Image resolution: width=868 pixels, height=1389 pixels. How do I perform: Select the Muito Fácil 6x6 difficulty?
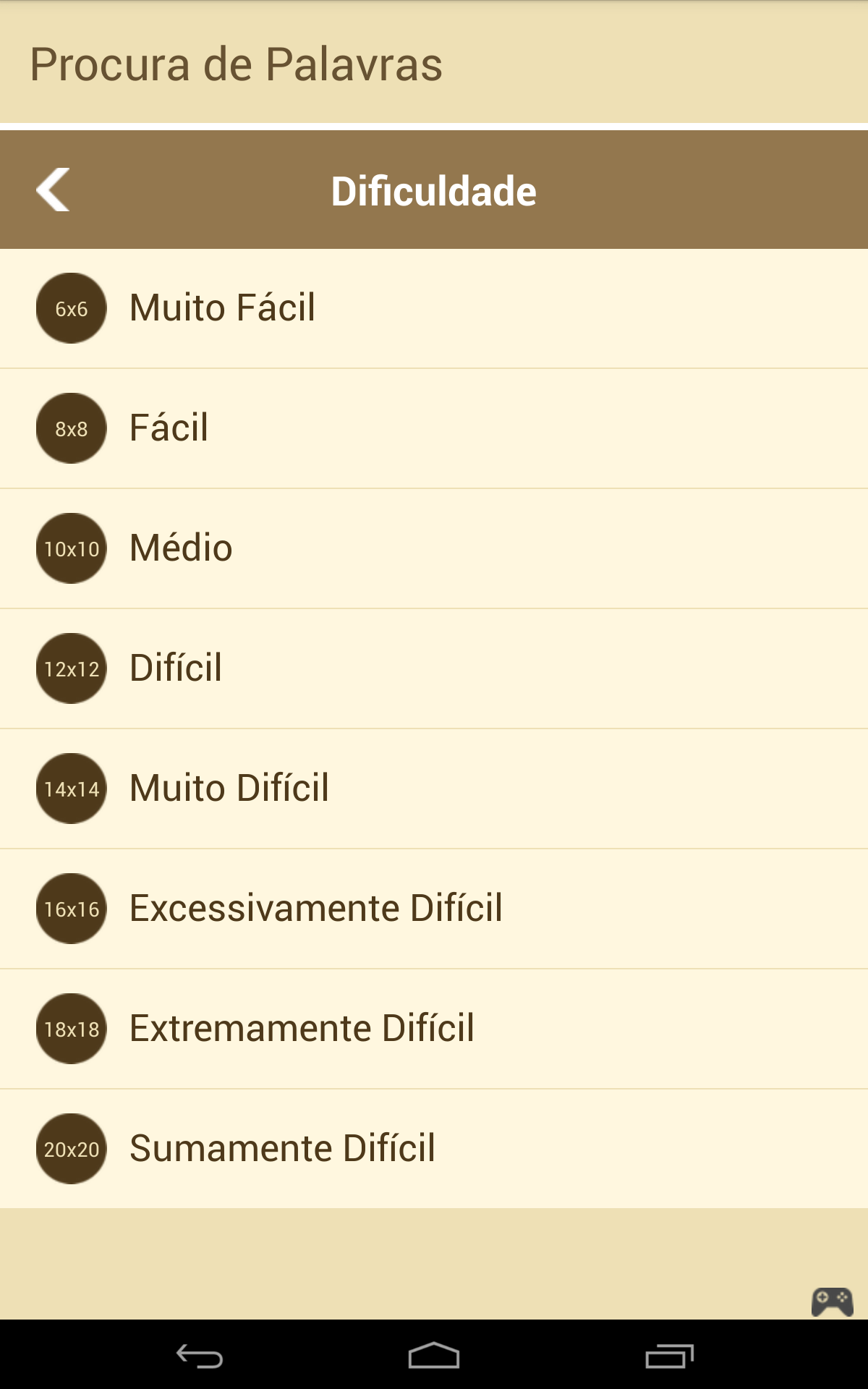tap(434, 308)
